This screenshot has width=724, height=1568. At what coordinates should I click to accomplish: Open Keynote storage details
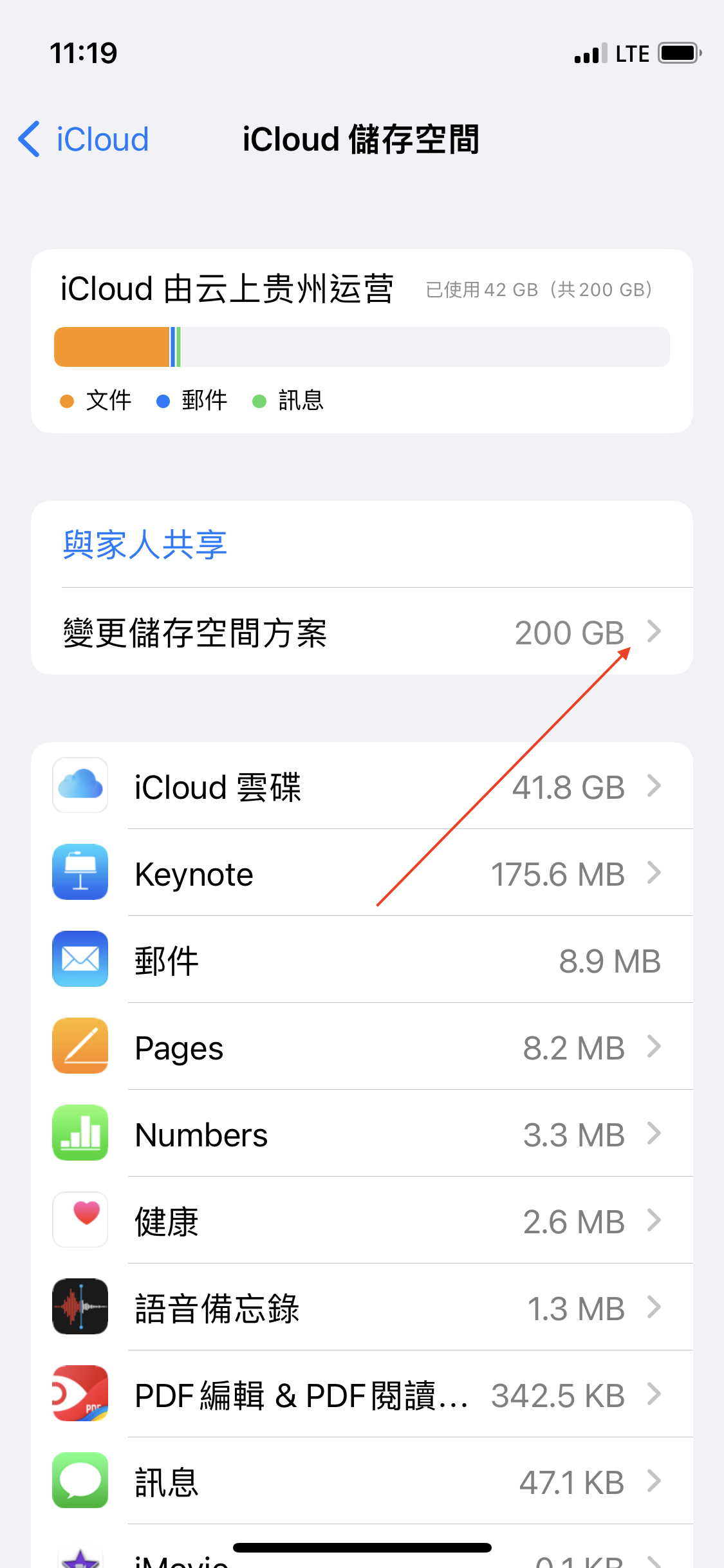(x=362, y=873)
